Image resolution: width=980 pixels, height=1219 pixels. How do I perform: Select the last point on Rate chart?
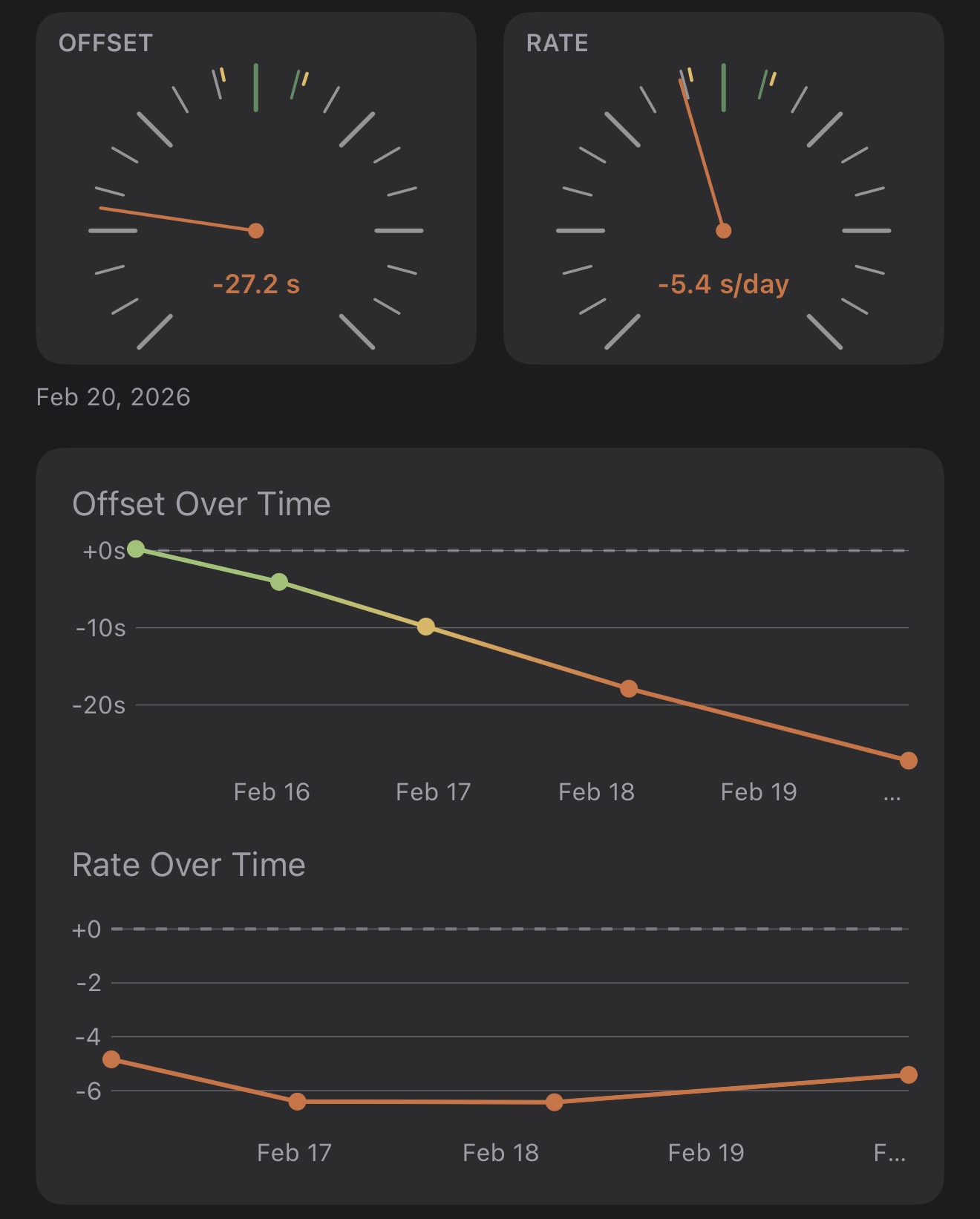[x=908, y=1075]
